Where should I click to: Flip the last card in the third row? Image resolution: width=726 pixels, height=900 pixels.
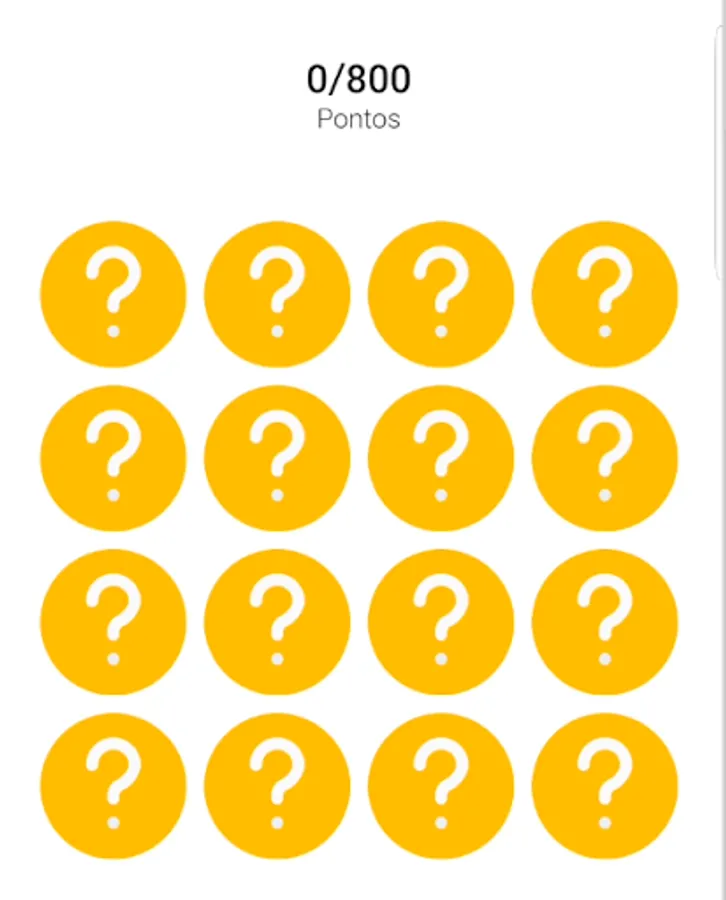(605, 622)
